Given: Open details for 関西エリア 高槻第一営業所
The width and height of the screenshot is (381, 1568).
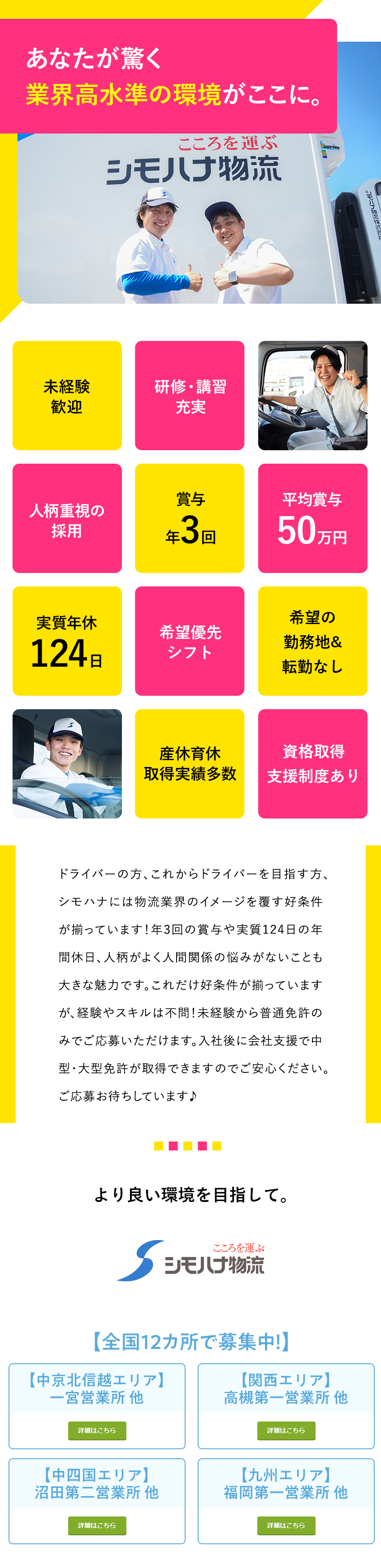Looking at the screenshot, I should [286, 1430].
